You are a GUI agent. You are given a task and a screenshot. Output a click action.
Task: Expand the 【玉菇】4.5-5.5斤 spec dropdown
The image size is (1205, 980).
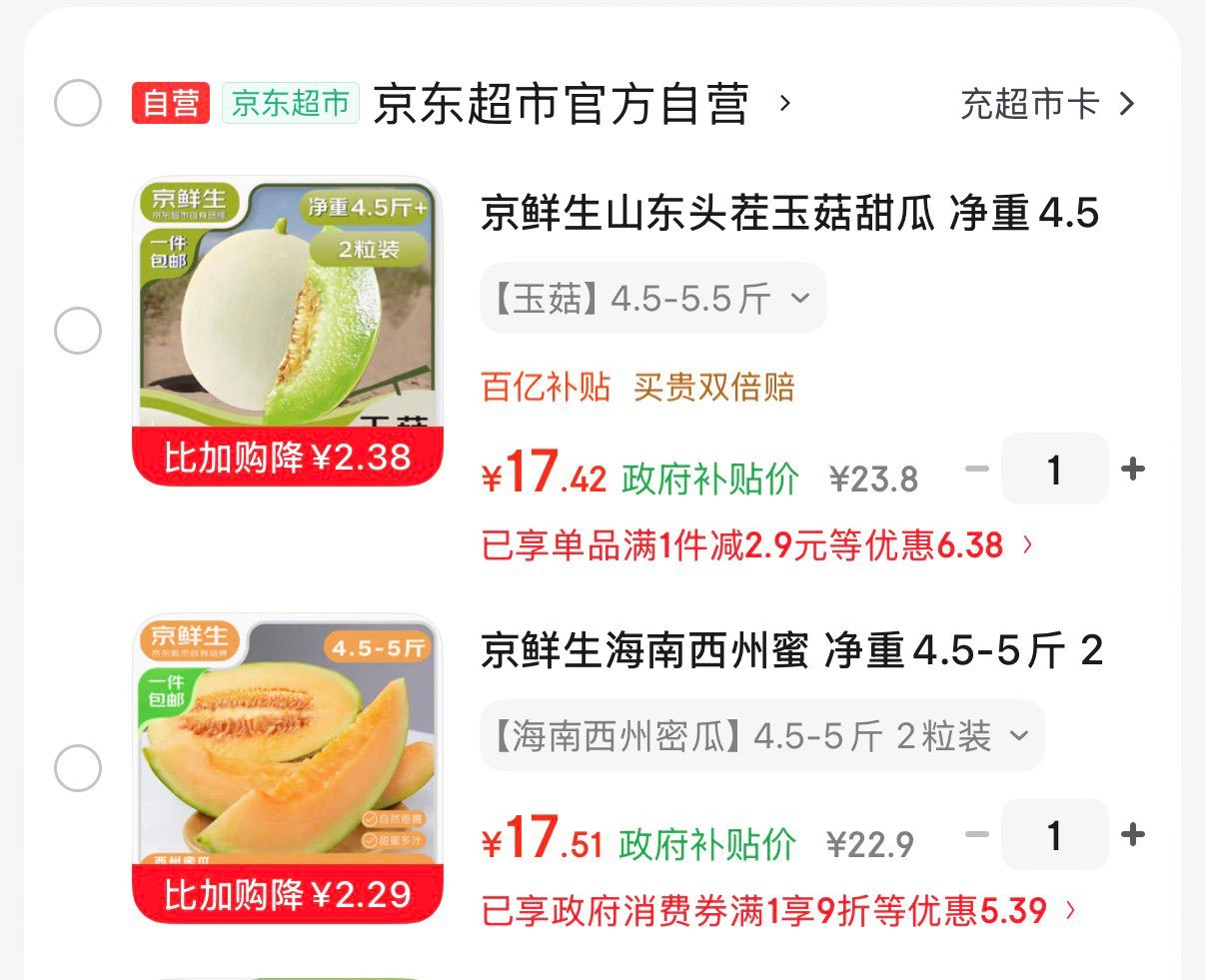tap(653, 298)
